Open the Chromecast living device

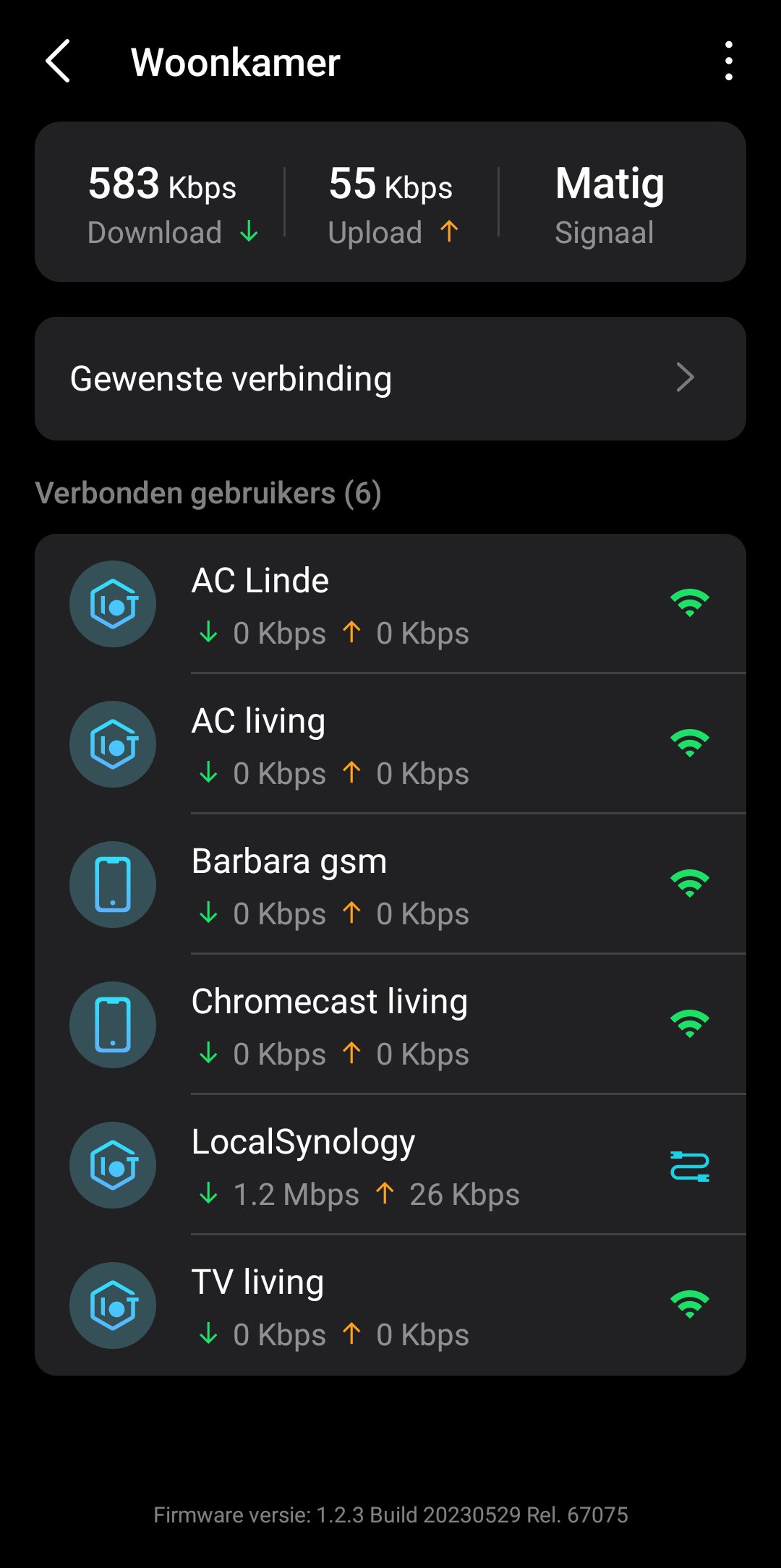click(390, 1025)
